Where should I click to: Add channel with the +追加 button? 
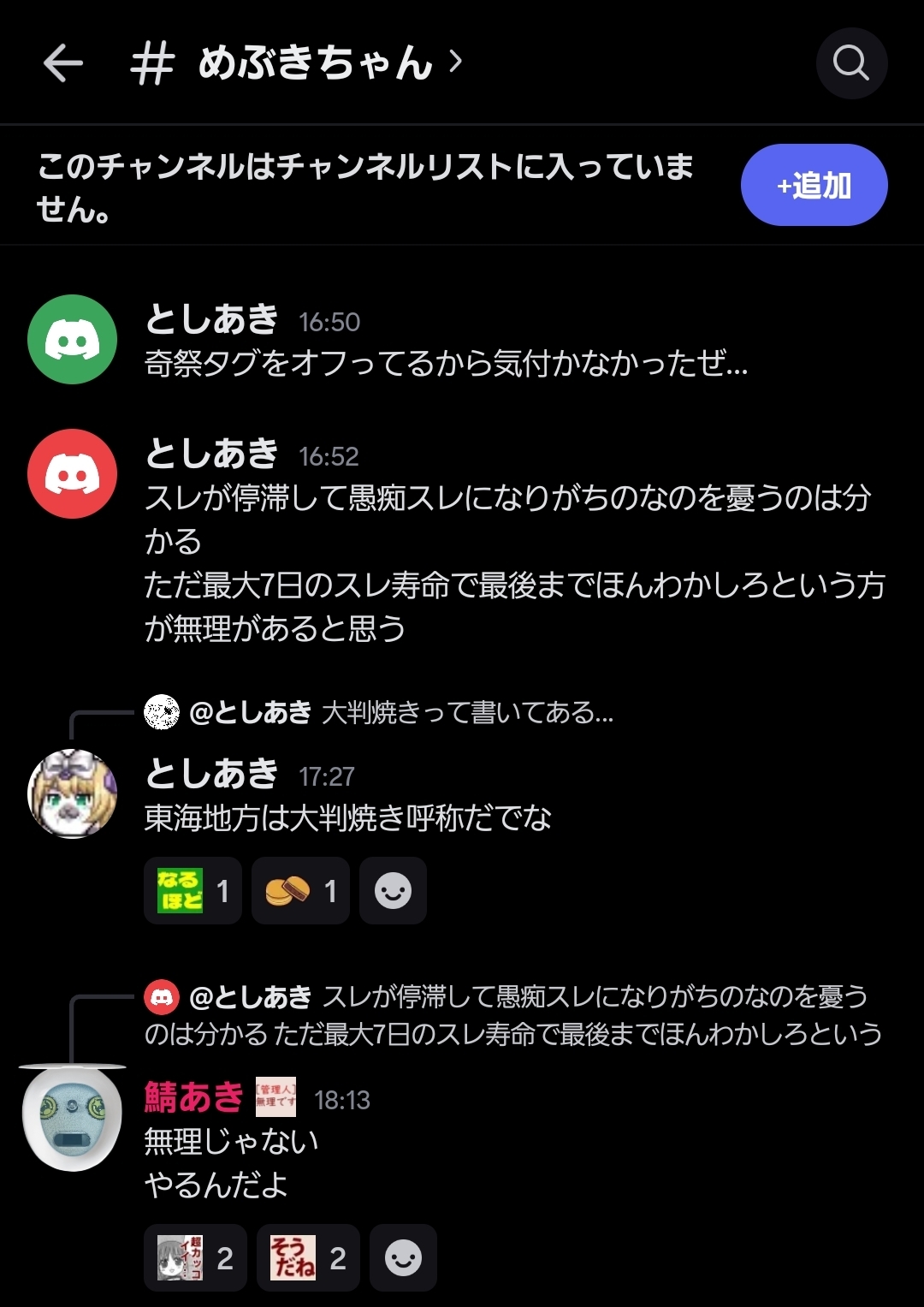coord(814,185)
